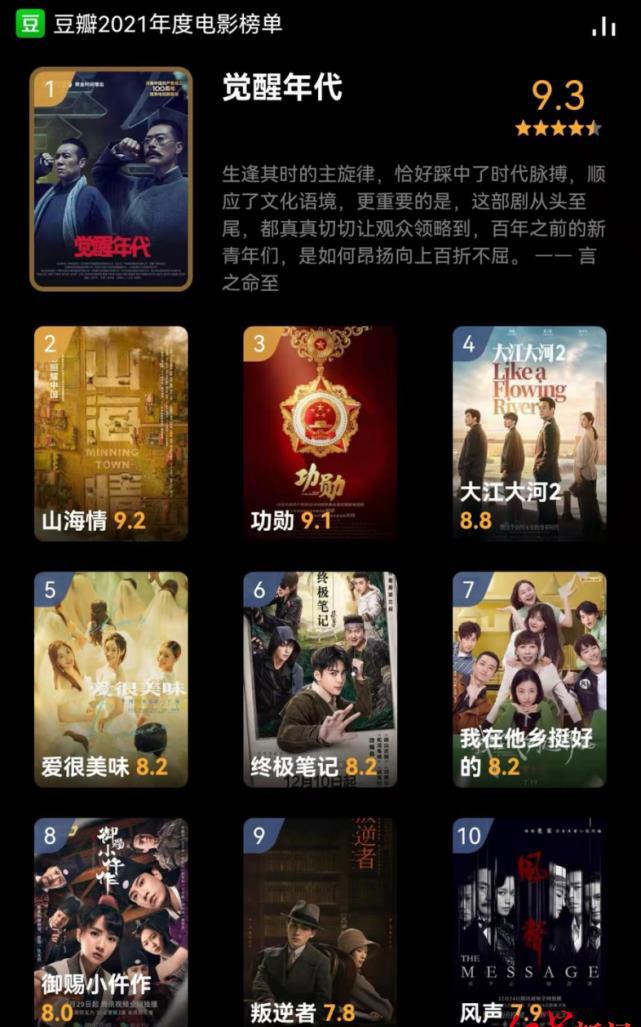Open 大江大河2 from the ranking

click(529, 432)
